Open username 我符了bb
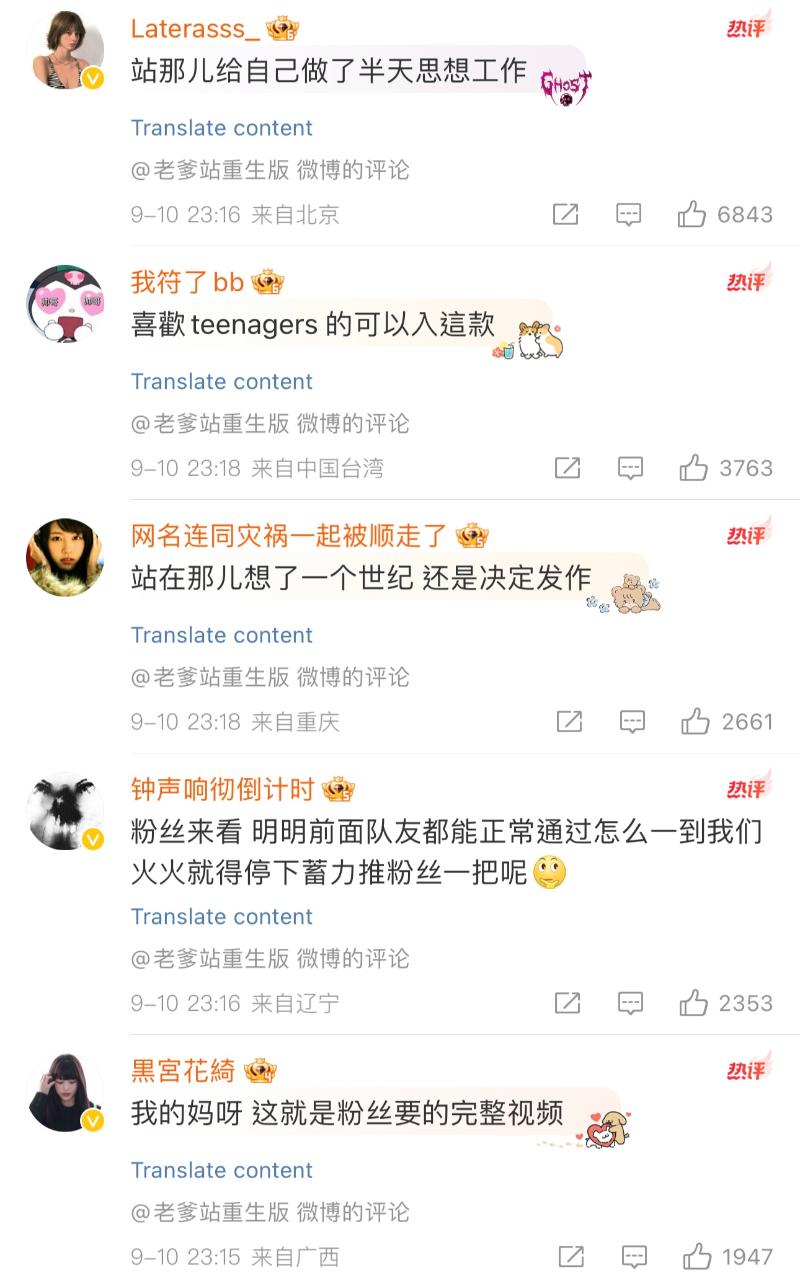800x1278 pixels. 187,283
